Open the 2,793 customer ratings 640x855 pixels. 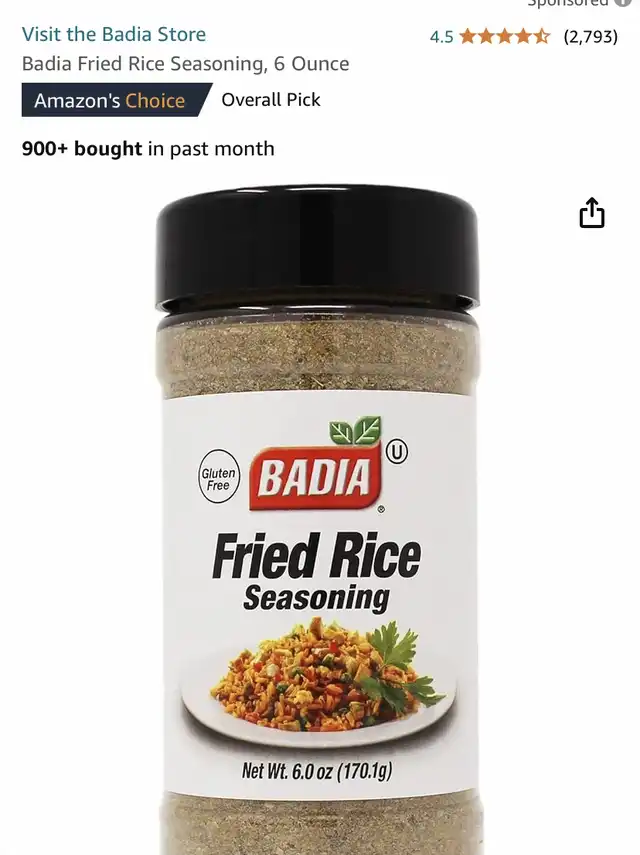coord(590,37)
